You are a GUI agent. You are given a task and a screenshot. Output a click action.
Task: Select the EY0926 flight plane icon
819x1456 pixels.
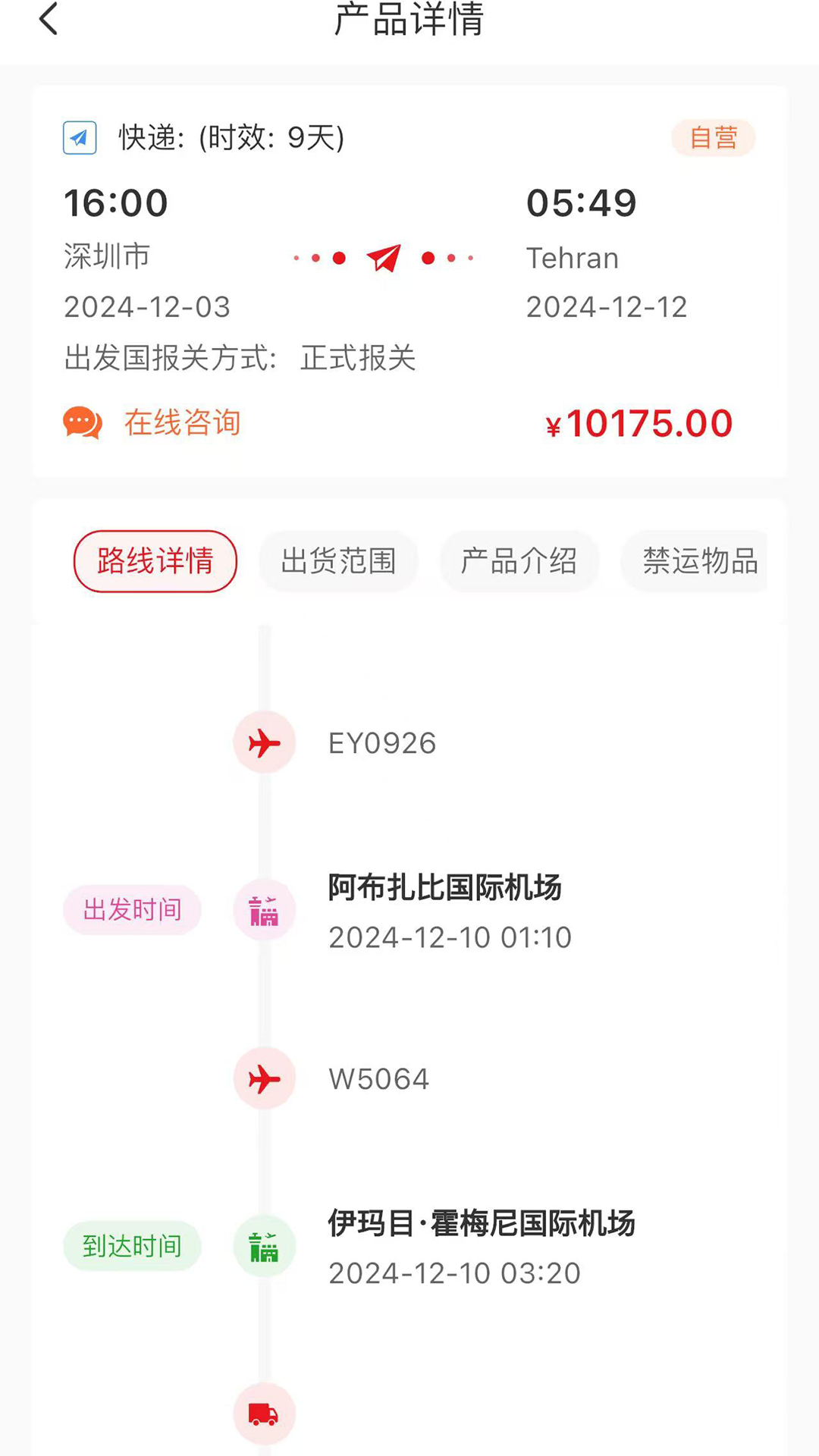point(264,742)
